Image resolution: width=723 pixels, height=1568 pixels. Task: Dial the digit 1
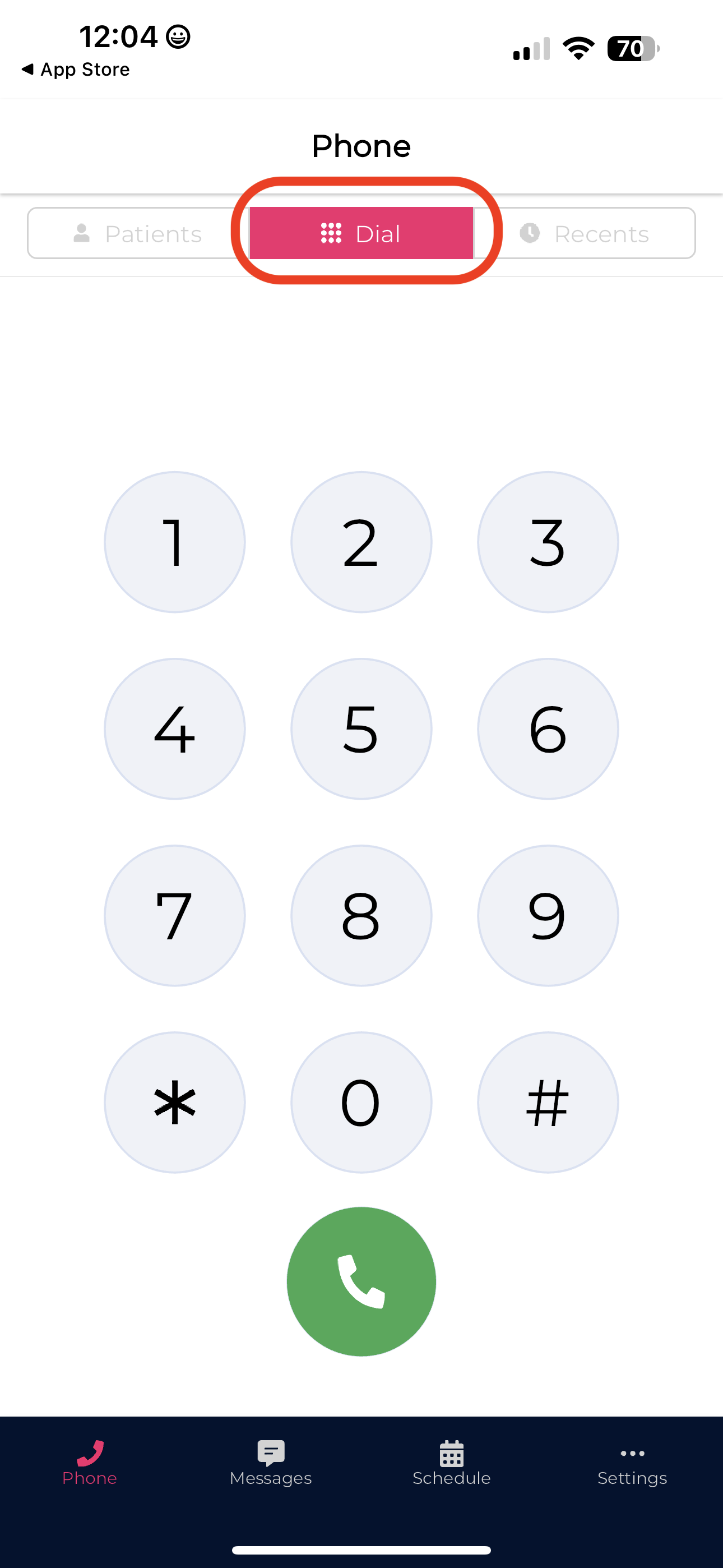coord(175,542)
